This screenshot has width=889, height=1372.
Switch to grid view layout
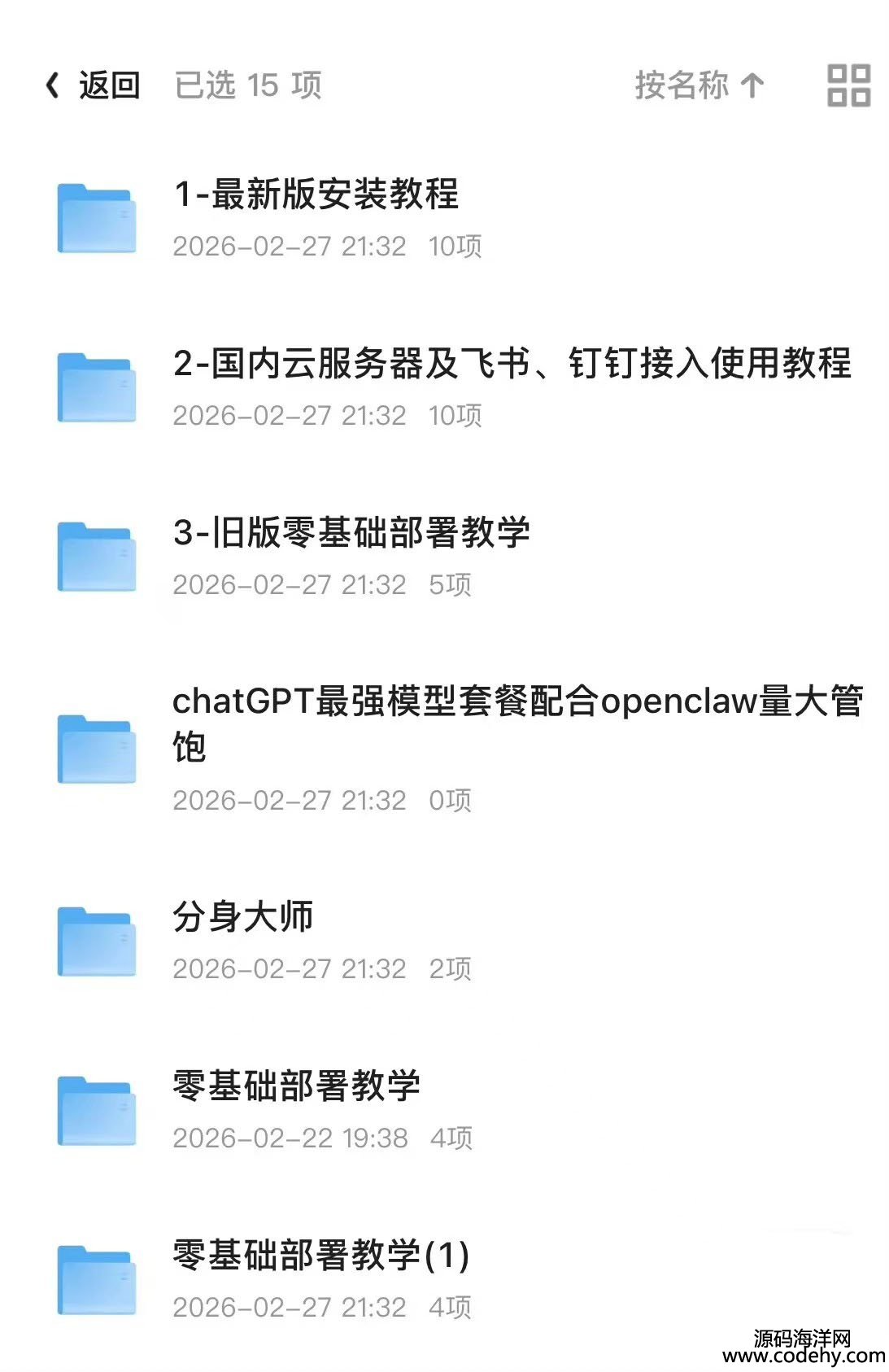(x=848, y=85)
